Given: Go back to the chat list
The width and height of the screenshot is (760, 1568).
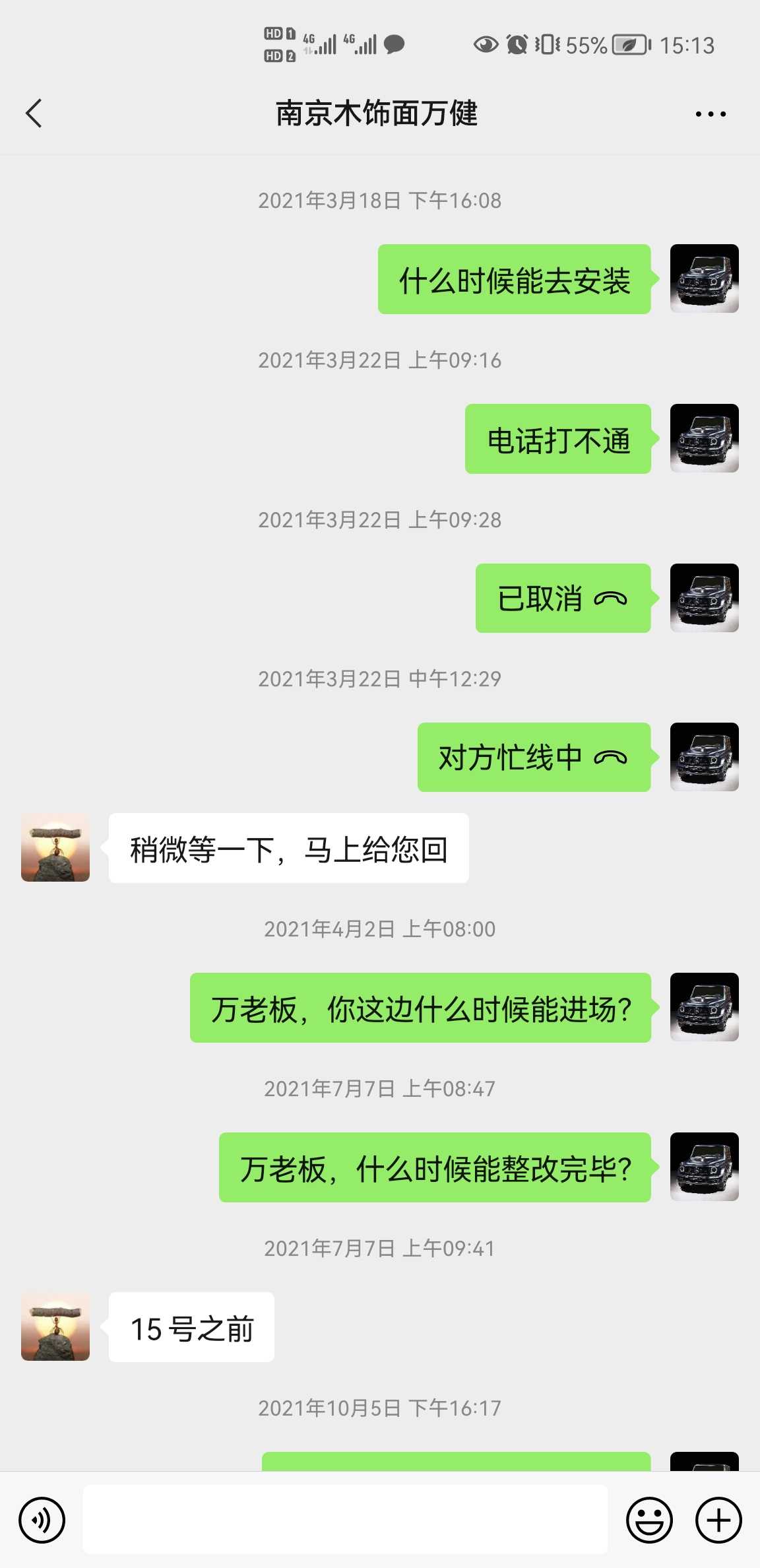Looking at the screenshot, I should tap(34, 114).
